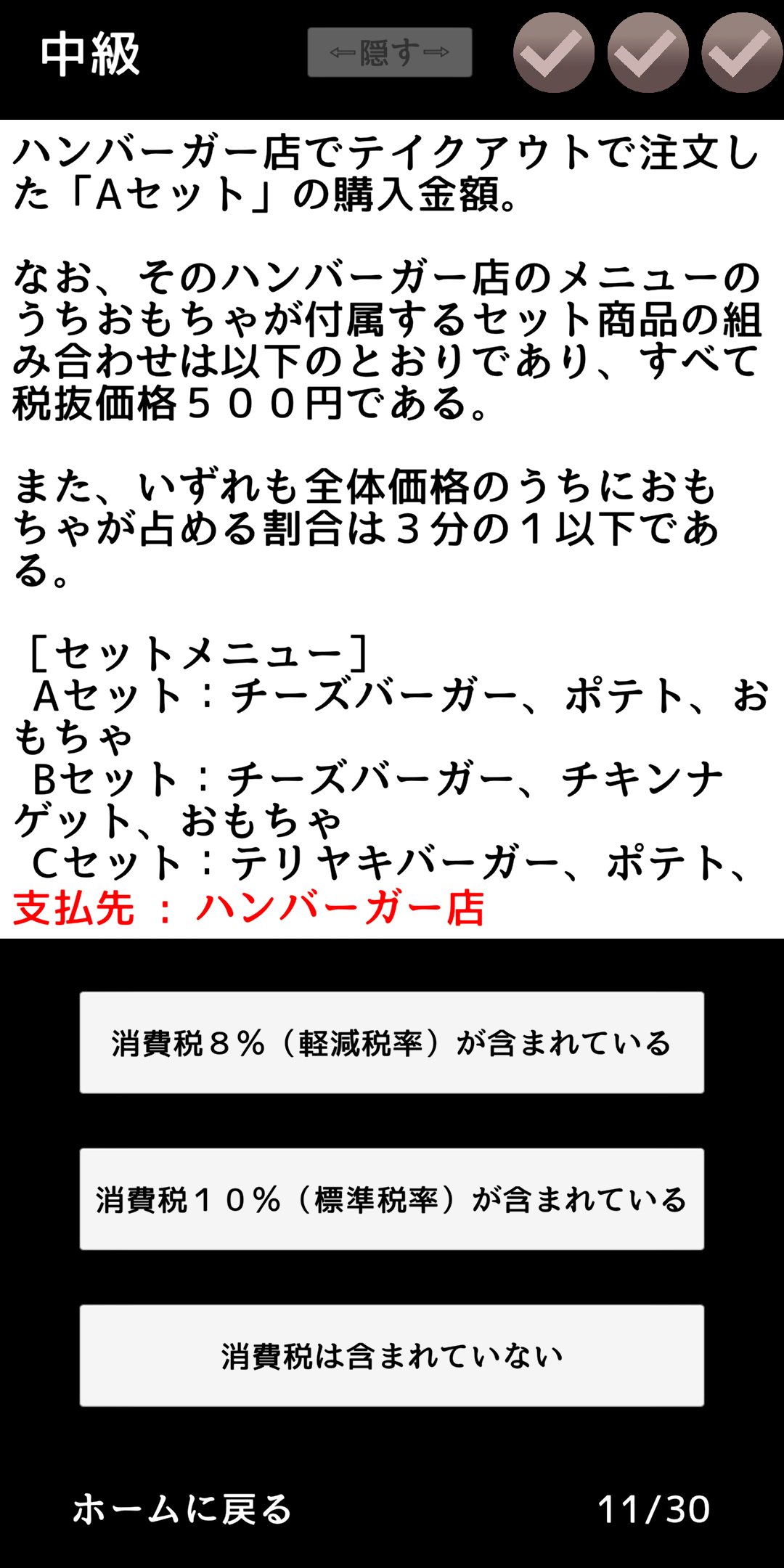Select 消費税8%(軽減税率)が含まれている
This screenshot has width=784, height=1568.
tap(392, 1042)
